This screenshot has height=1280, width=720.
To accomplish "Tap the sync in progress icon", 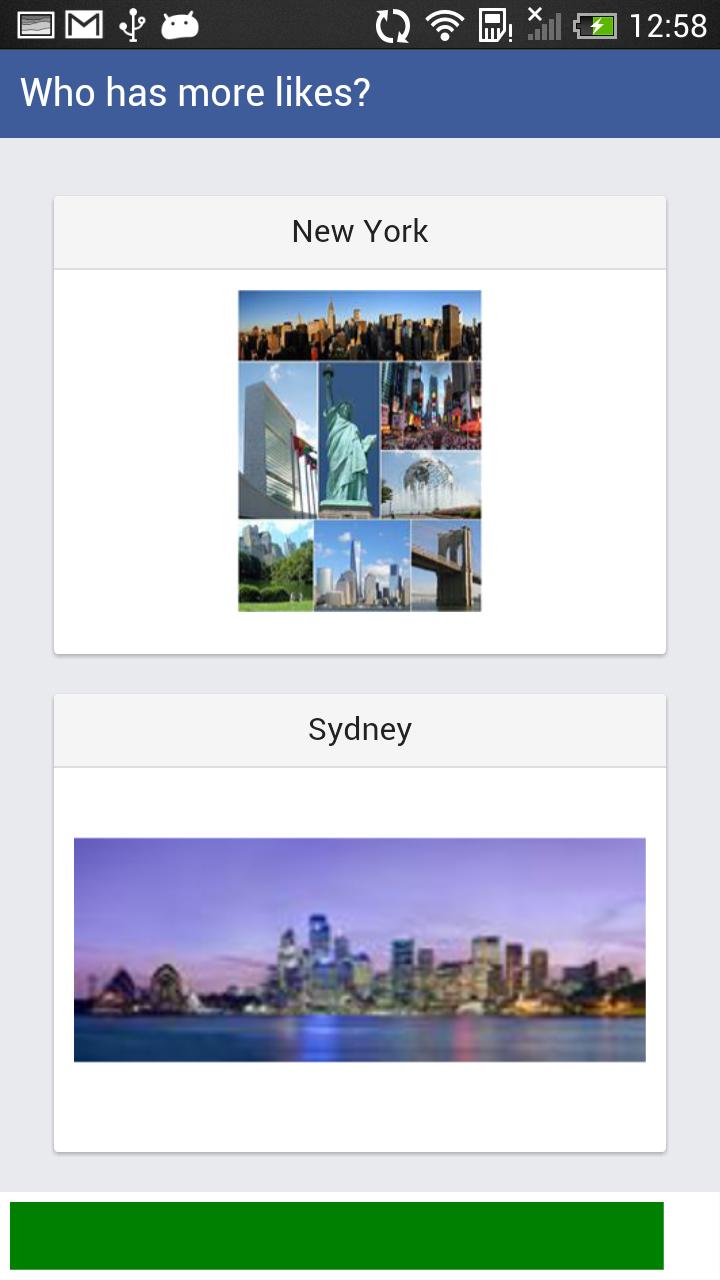I will pyautogui.click(x=394, y=25).
